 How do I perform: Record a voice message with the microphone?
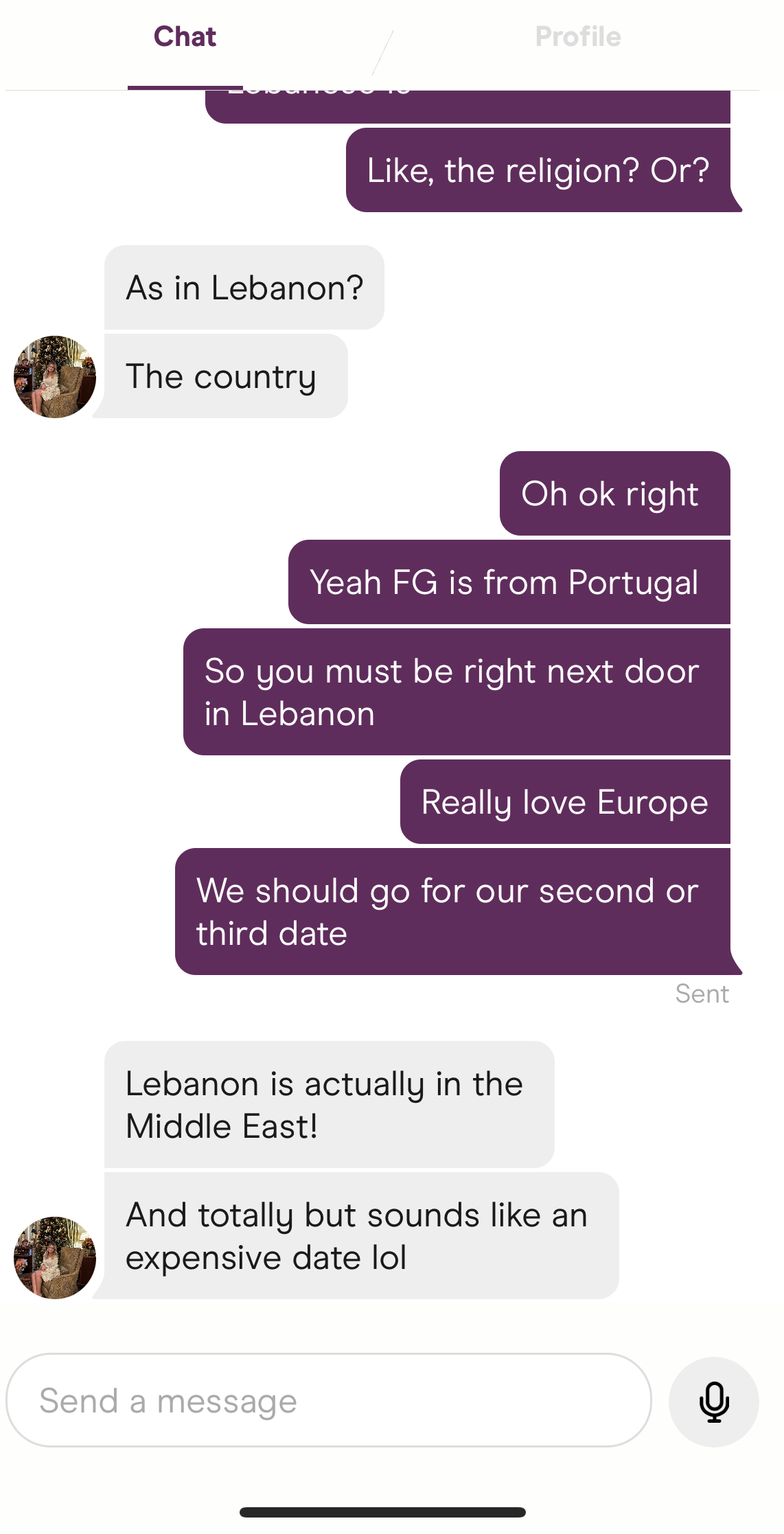pyautogui.click(x=714, y=1401)
